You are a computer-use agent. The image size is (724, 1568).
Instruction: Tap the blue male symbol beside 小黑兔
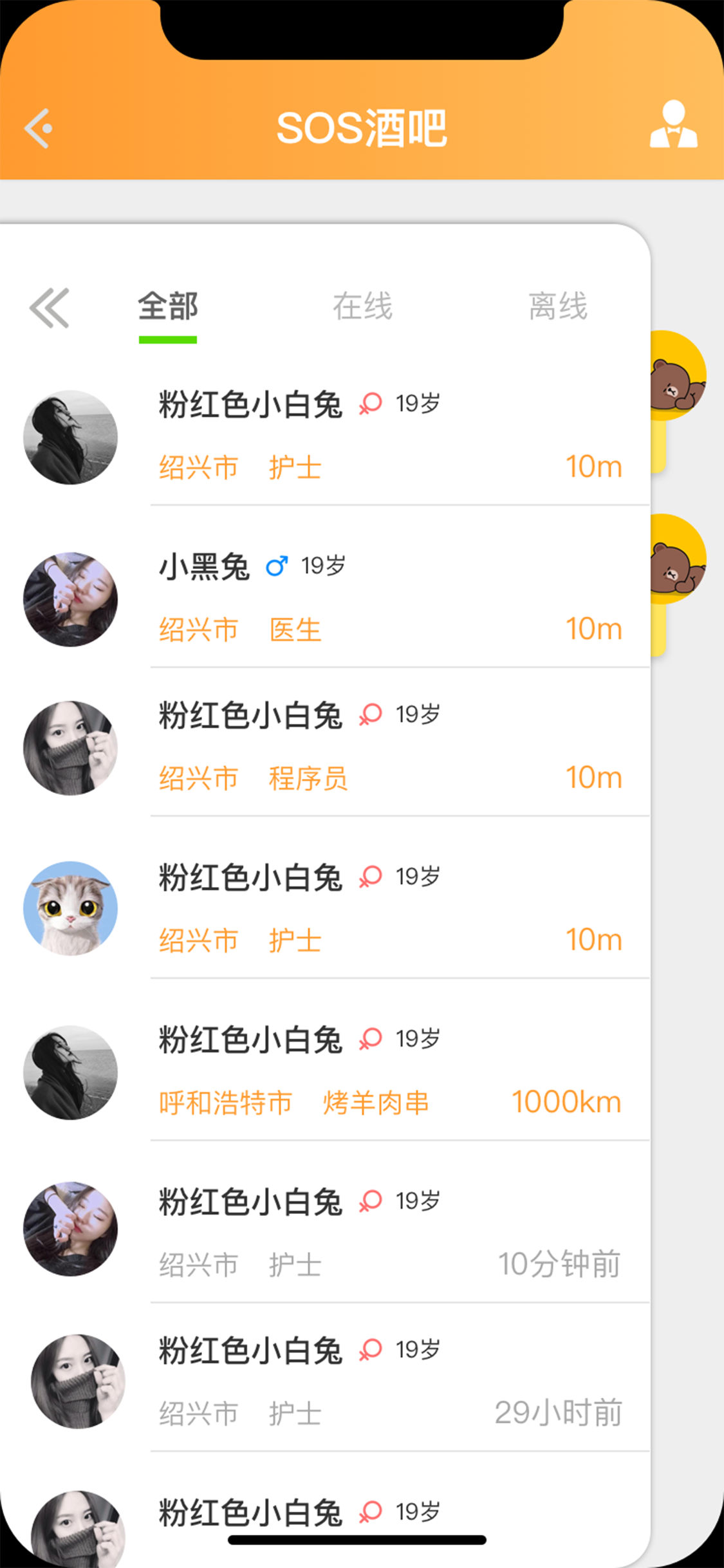277,566
